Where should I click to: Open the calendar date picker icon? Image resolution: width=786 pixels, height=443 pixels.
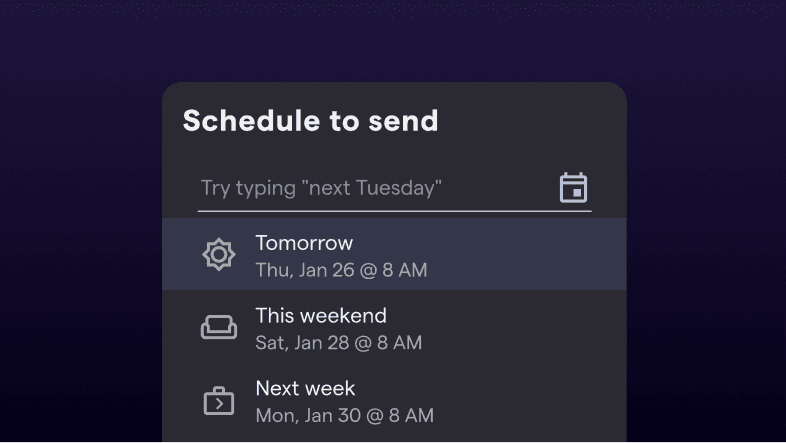tap(573, 188)
